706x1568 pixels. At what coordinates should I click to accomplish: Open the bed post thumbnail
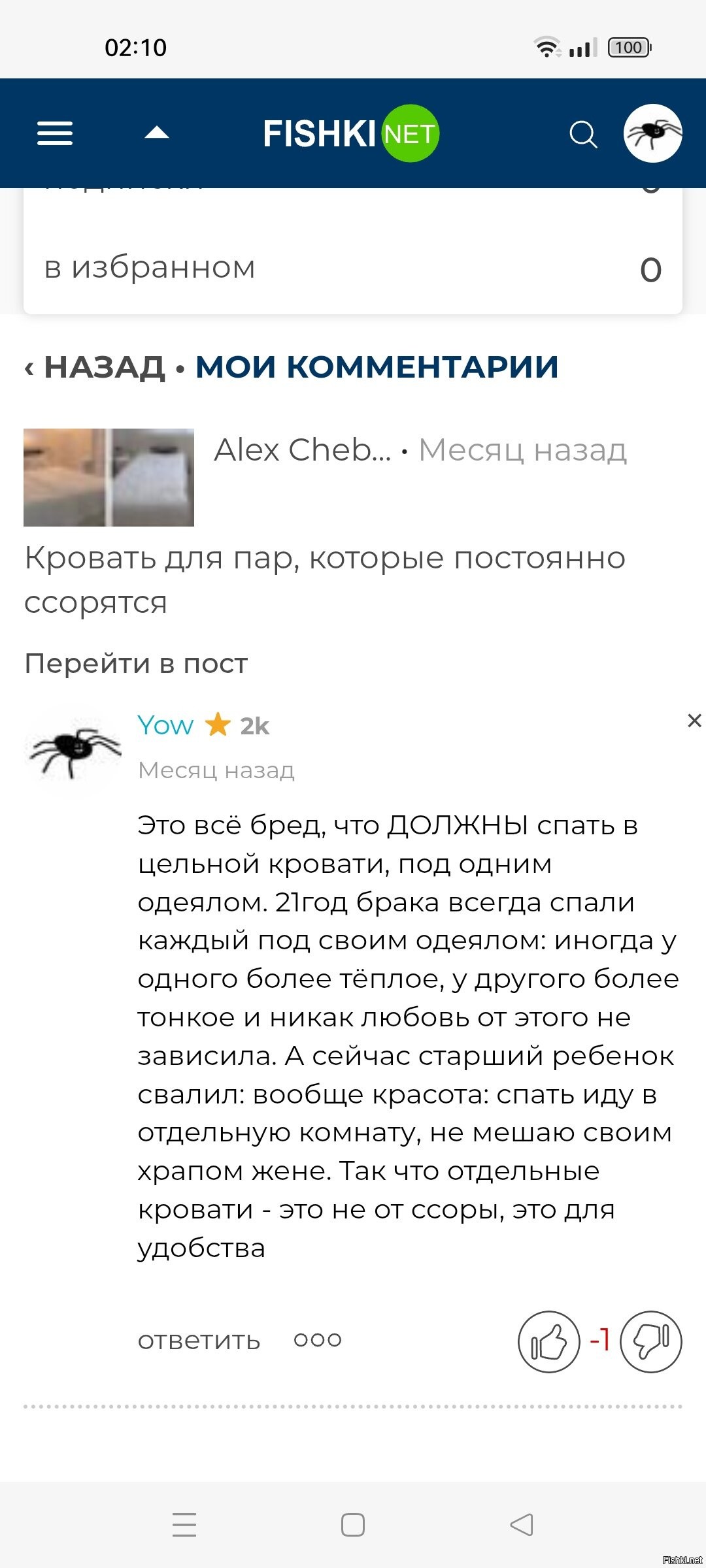[x=109, y=477]
